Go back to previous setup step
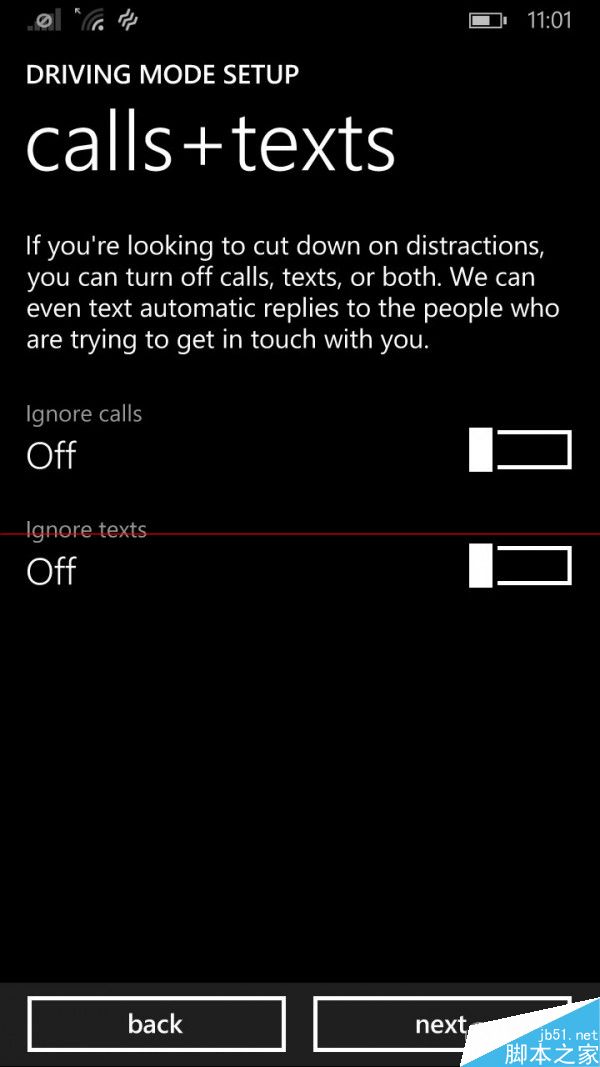600x1067 pixels. coord(156,1024)
